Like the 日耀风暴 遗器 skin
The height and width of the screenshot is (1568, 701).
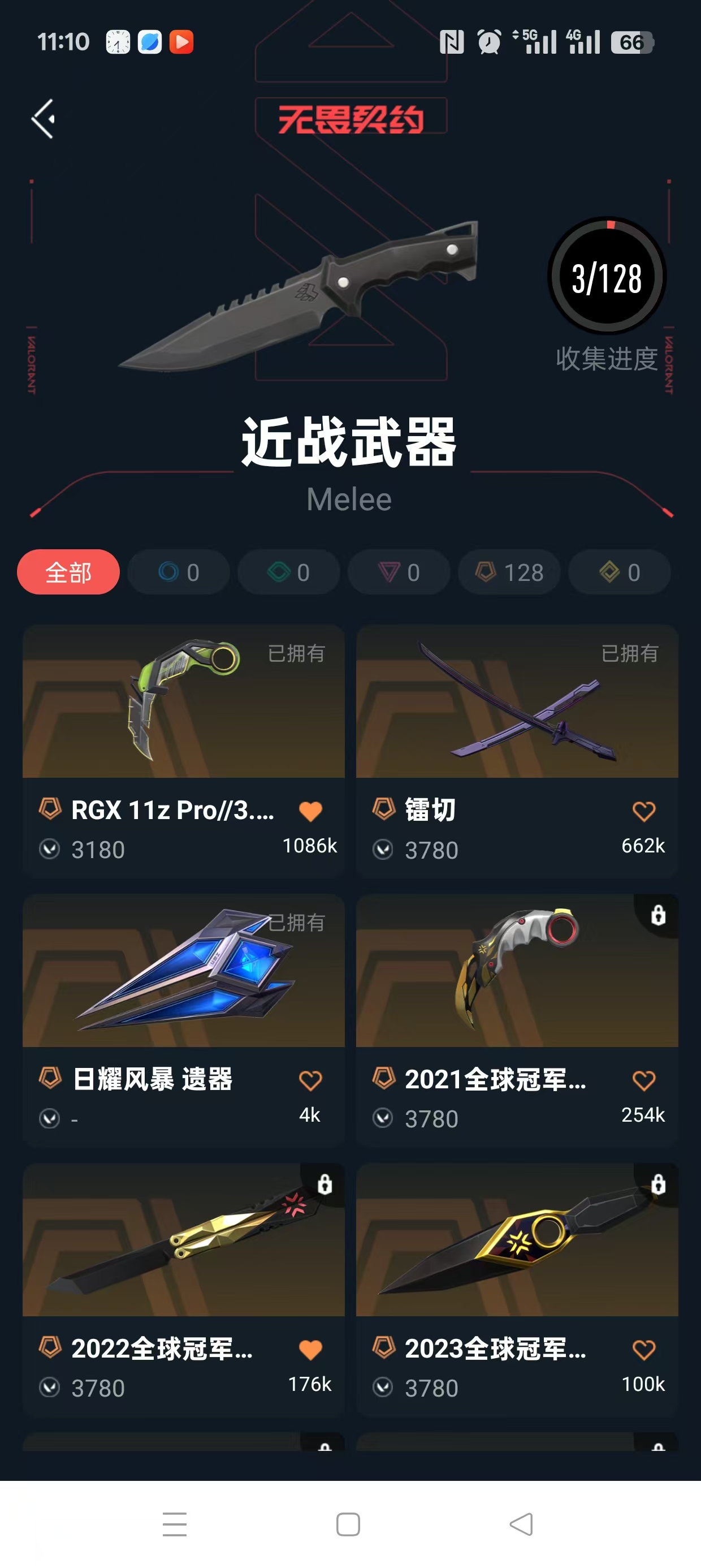coord(310,1080)
